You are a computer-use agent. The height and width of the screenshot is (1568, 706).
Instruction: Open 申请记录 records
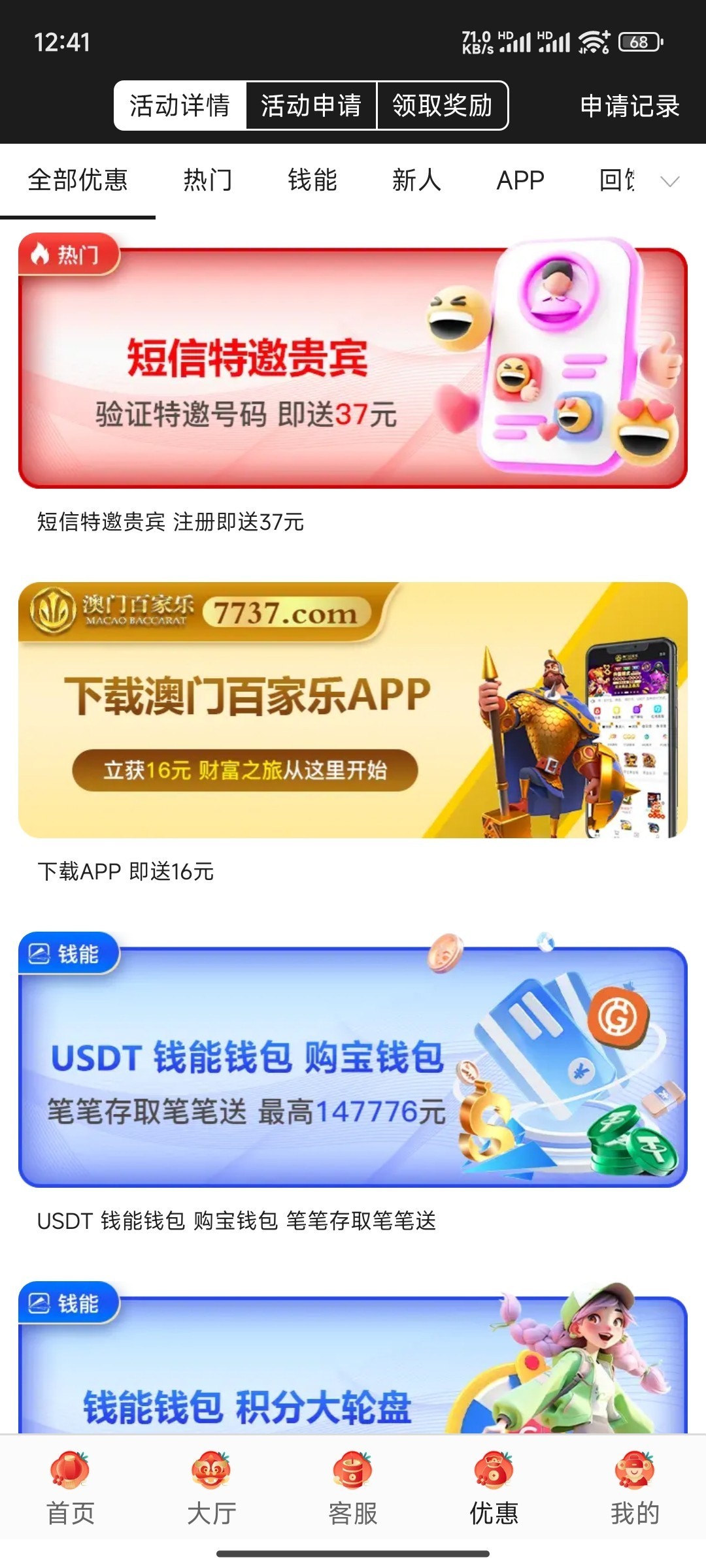(x=630, y=106)
